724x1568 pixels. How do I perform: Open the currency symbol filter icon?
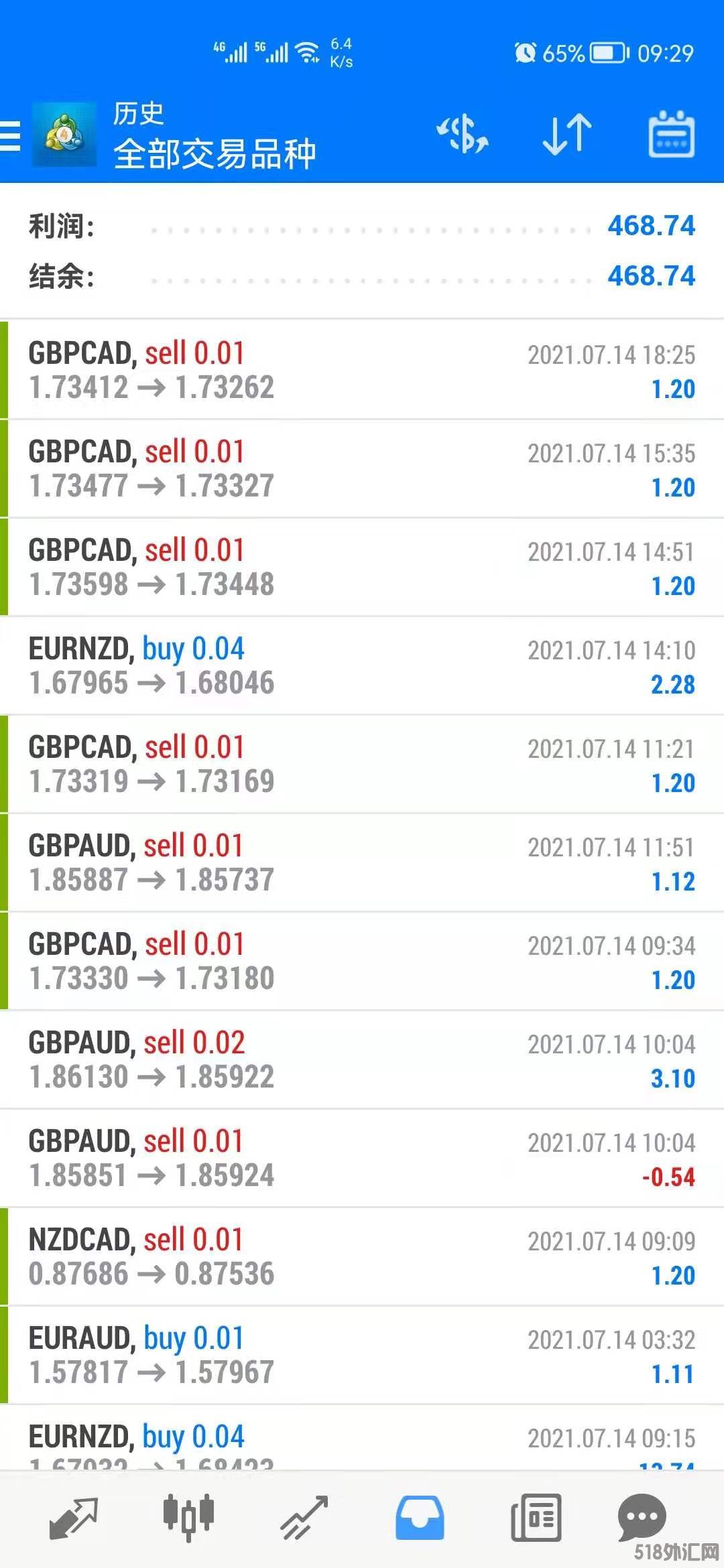click(x=463, y=134)
